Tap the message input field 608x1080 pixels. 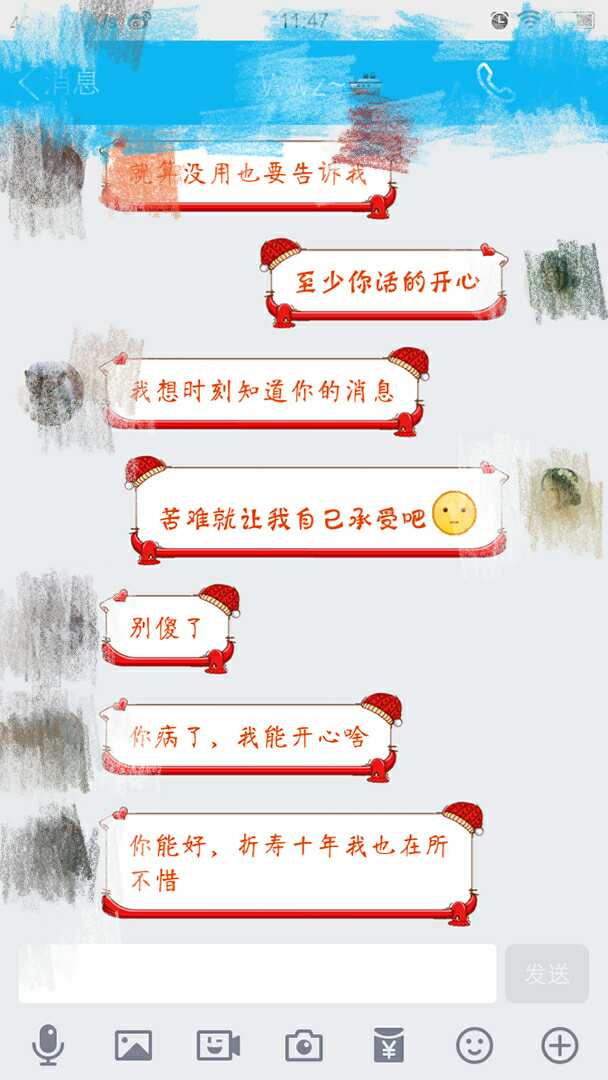click(x=257, y=973)
